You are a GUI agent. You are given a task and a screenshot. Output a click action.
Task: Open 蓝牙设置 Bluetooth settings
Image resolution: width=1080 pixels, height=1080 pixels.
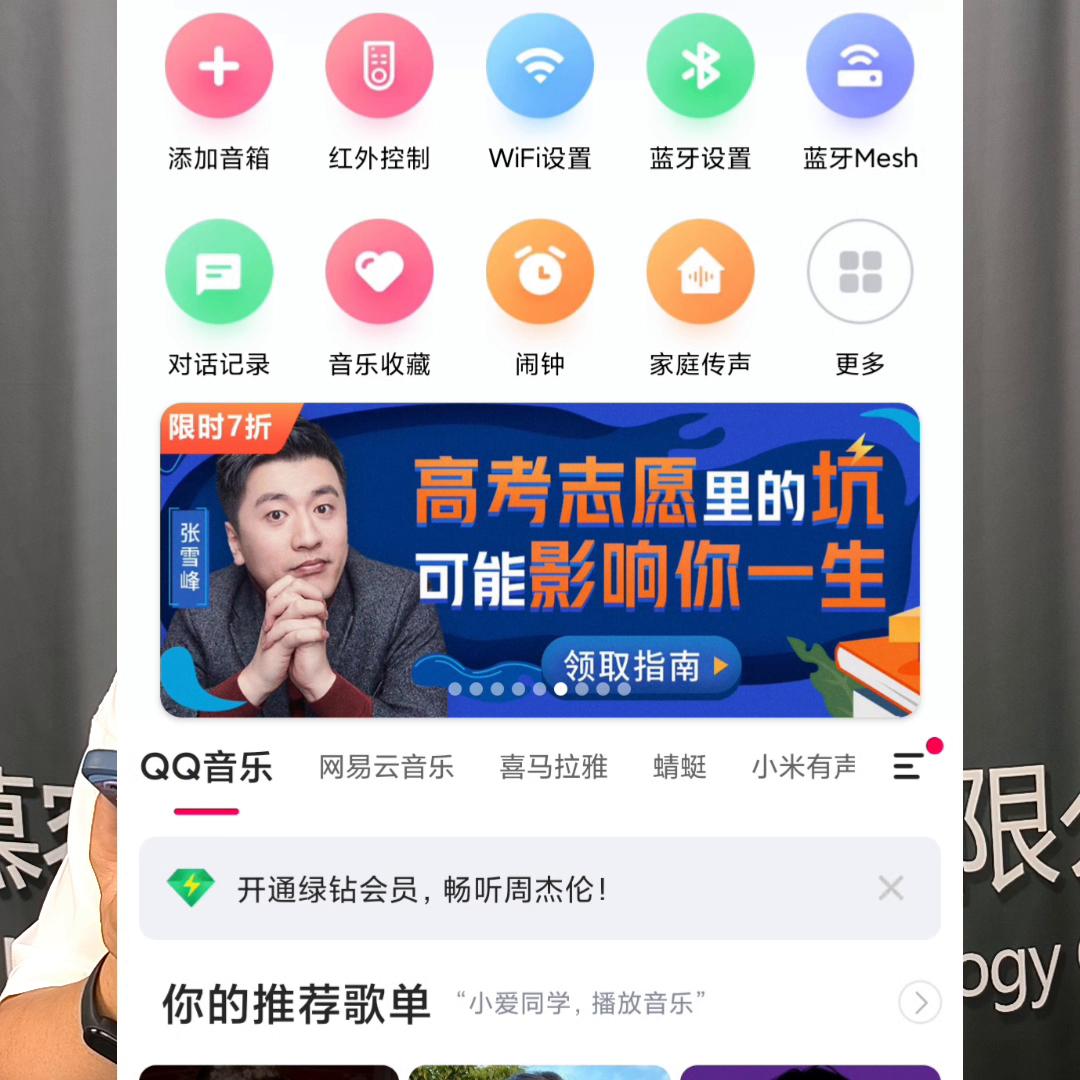(700, 68)
